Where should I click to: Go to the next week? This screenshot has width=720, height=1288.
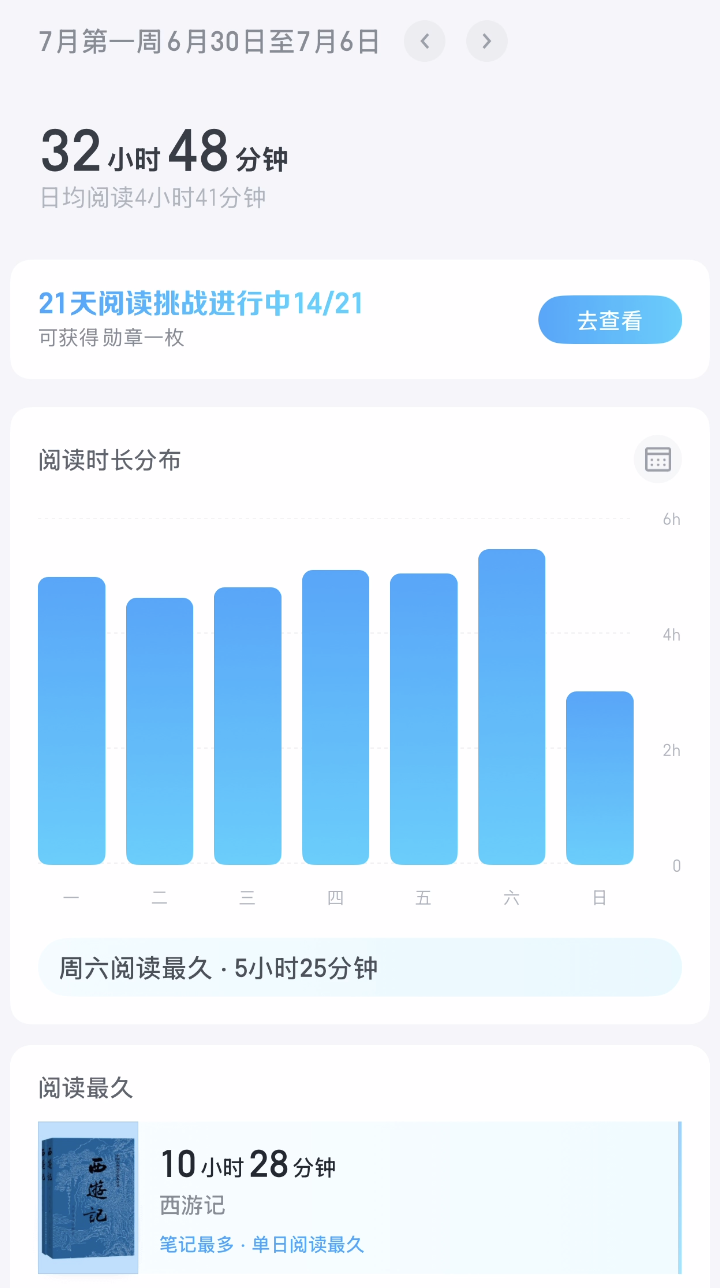point(487,41)
